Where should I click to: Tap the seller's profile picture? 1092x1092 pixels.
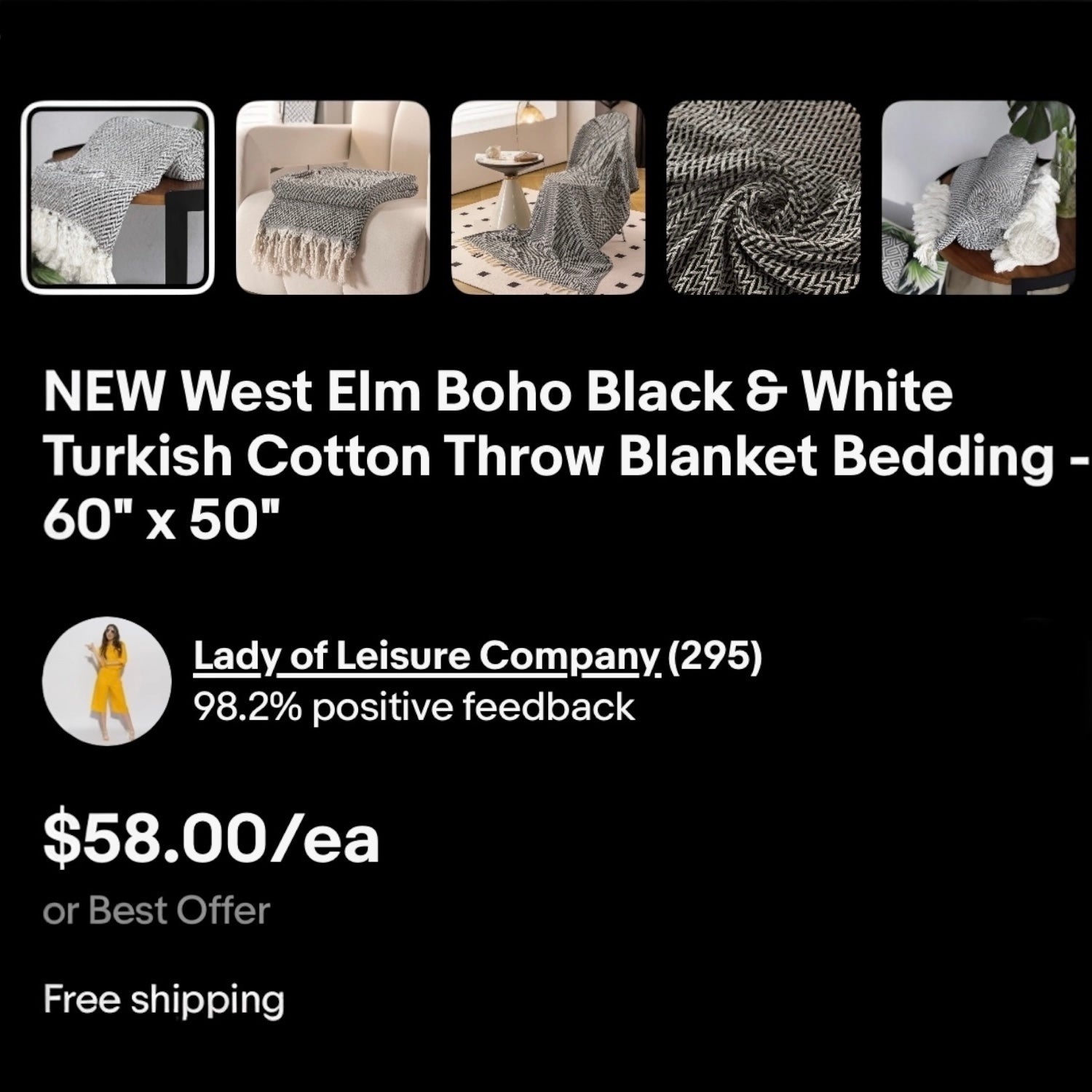pyautogui.click(x=107, y=682)
